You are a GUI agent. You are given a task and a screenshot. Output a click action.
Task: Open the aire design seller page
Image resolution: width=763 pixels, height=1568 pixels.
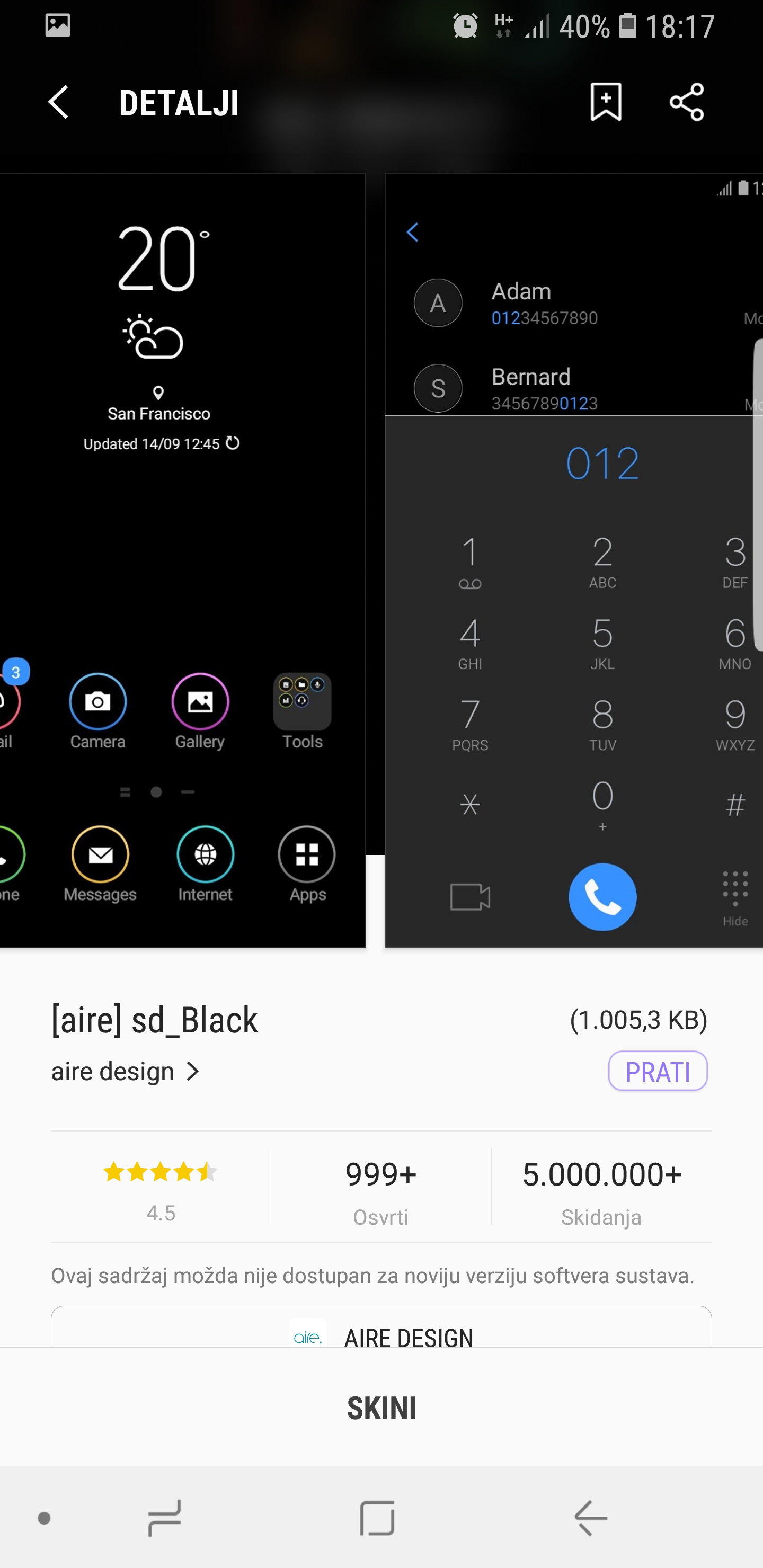coord(125,1071)
